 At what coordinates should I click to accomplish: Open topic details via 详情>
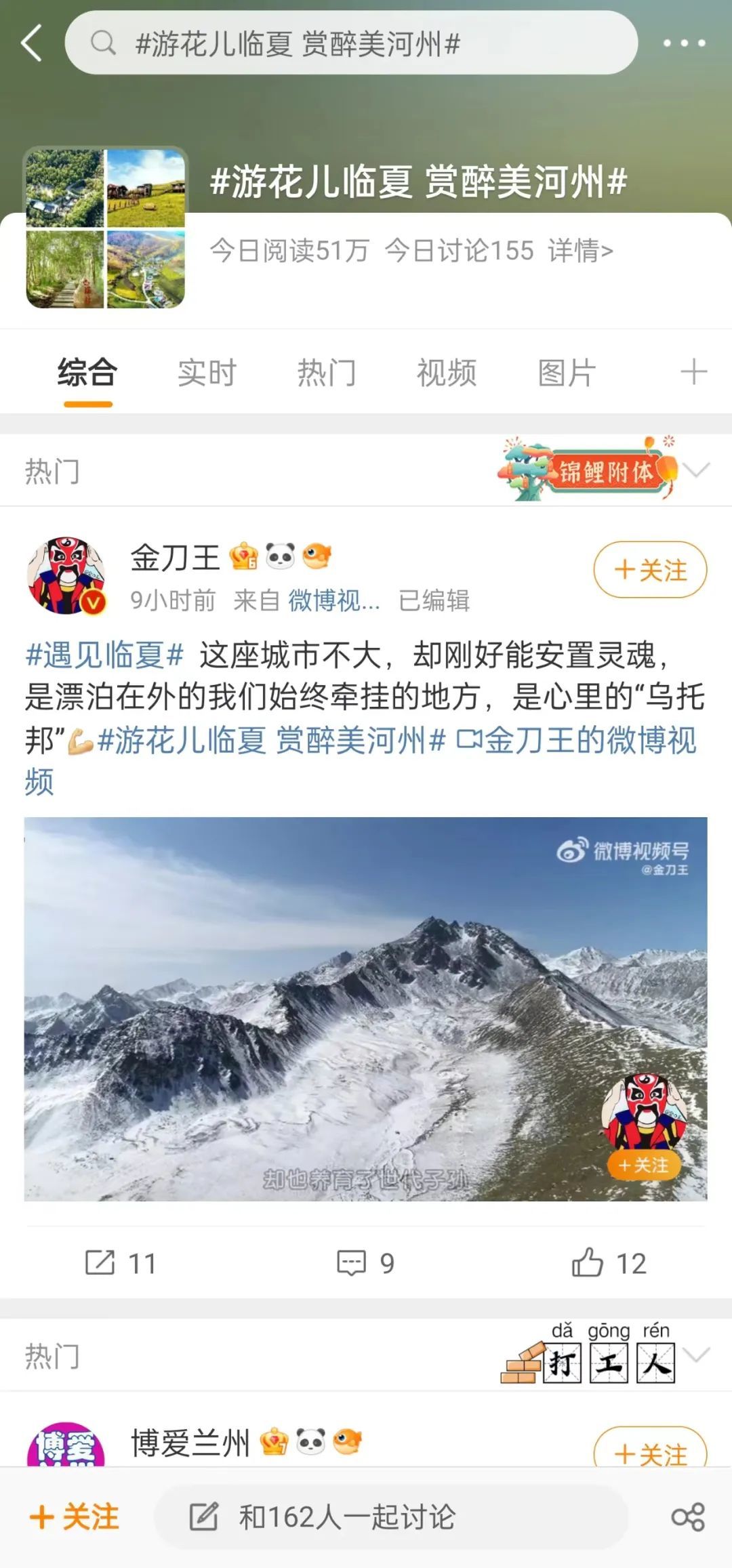580,251
